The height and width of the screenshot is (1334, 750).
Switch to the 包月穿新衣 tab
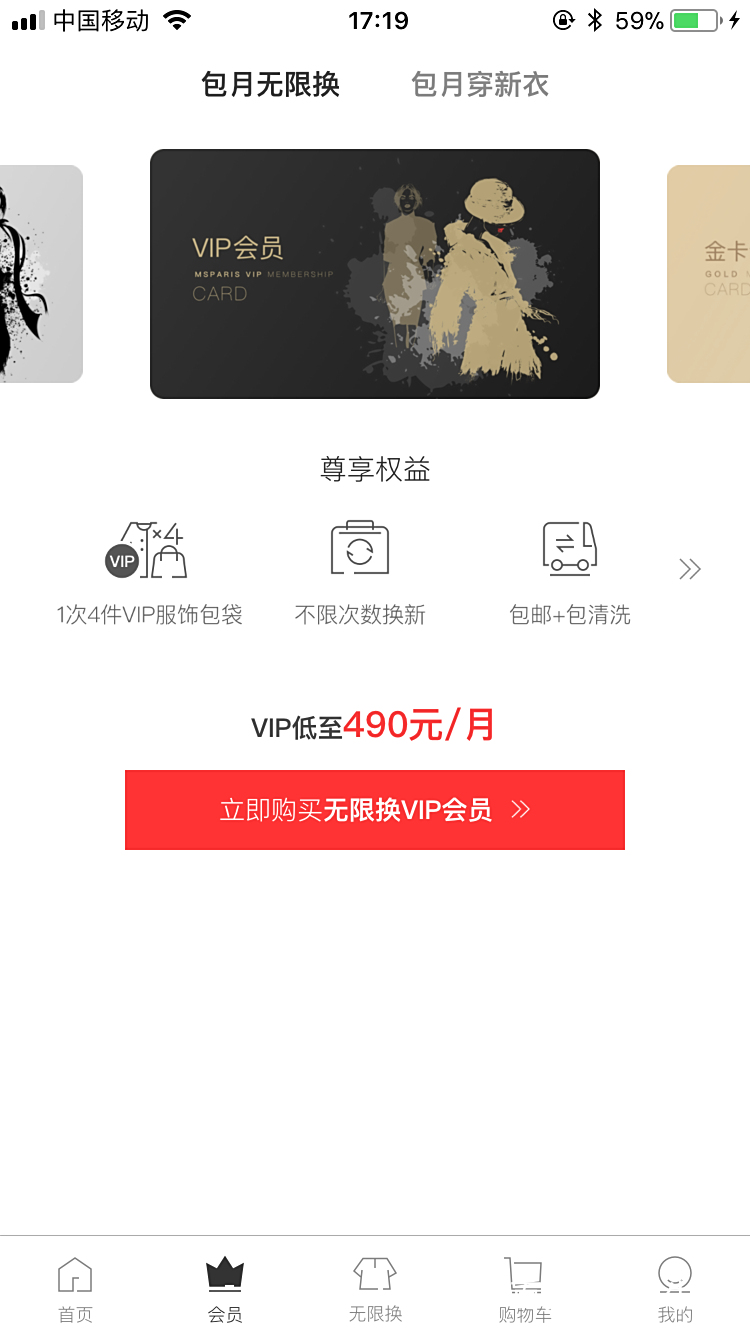pos(480,85)
